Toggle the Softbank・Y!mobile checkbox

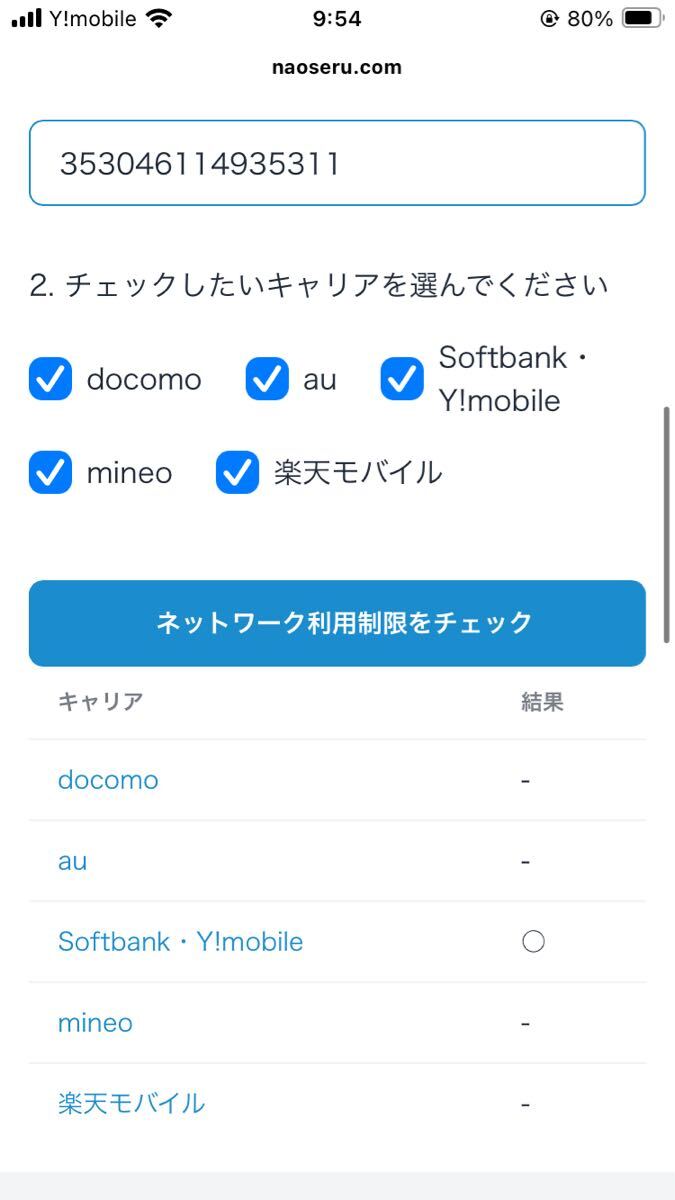pyautogui.click(x=402, y=380)
